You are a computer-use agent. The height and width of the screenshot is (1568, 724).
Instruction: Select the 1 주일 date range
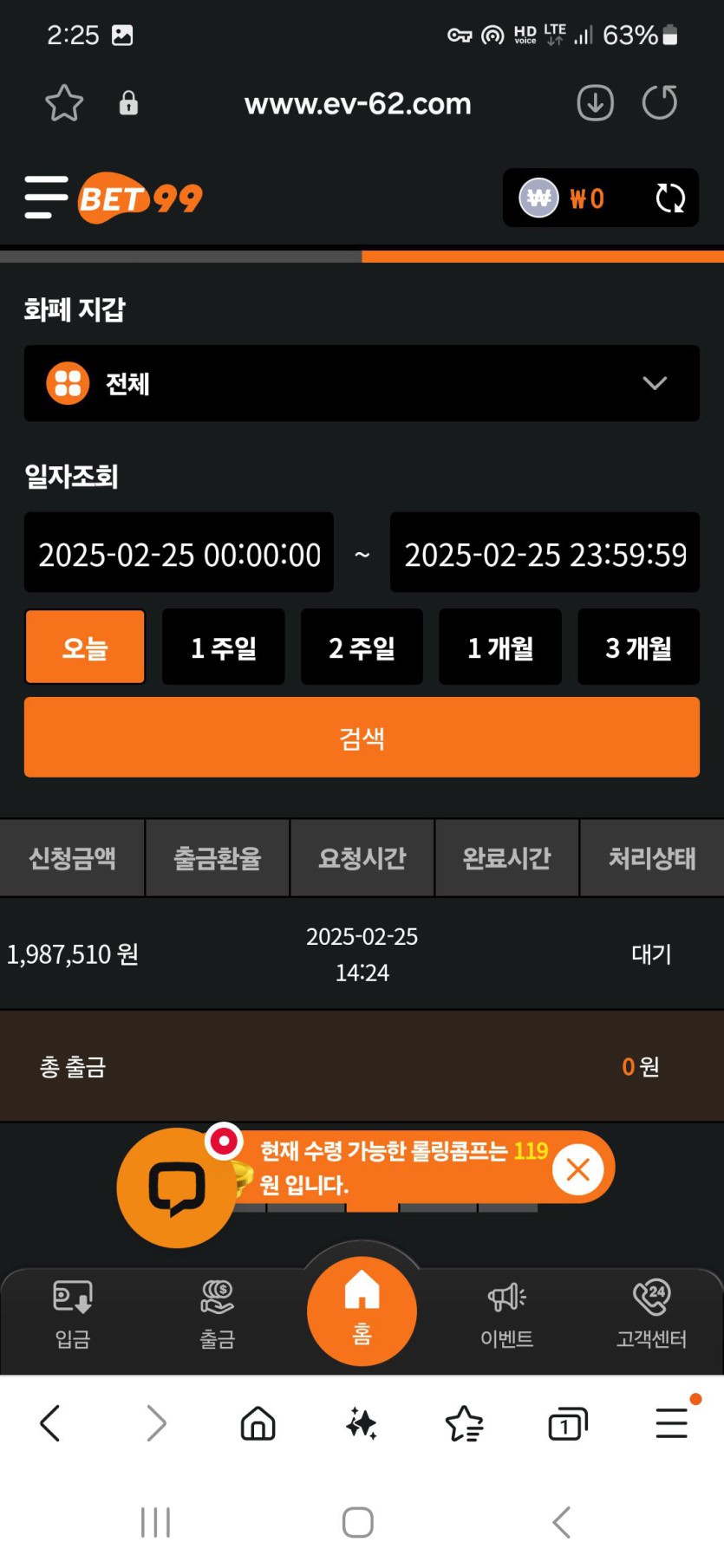pyautogui.click(x=224, y=647)
